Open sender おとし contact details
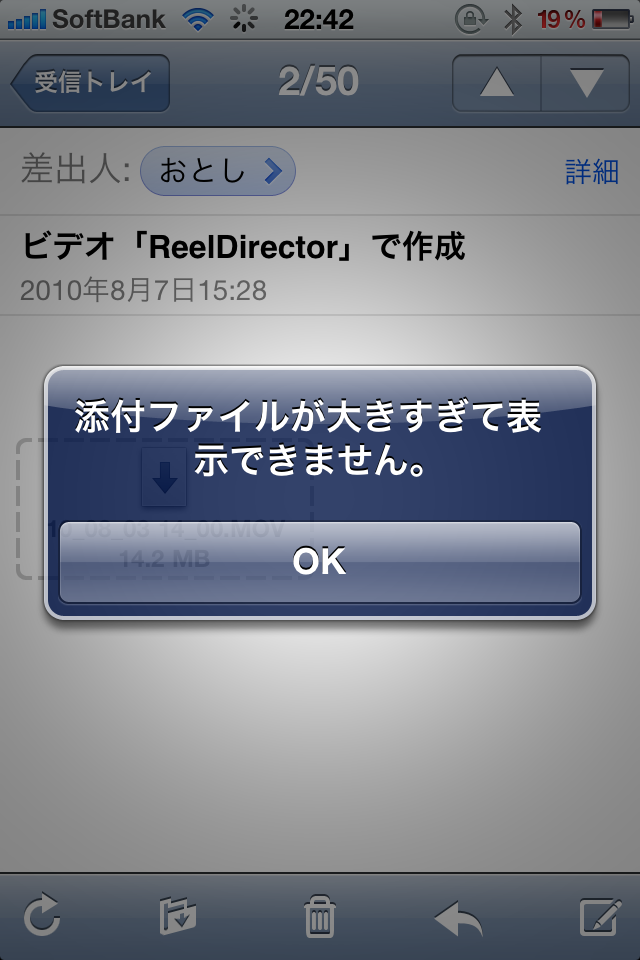This screenshot has height=960, width=640. 218,172
